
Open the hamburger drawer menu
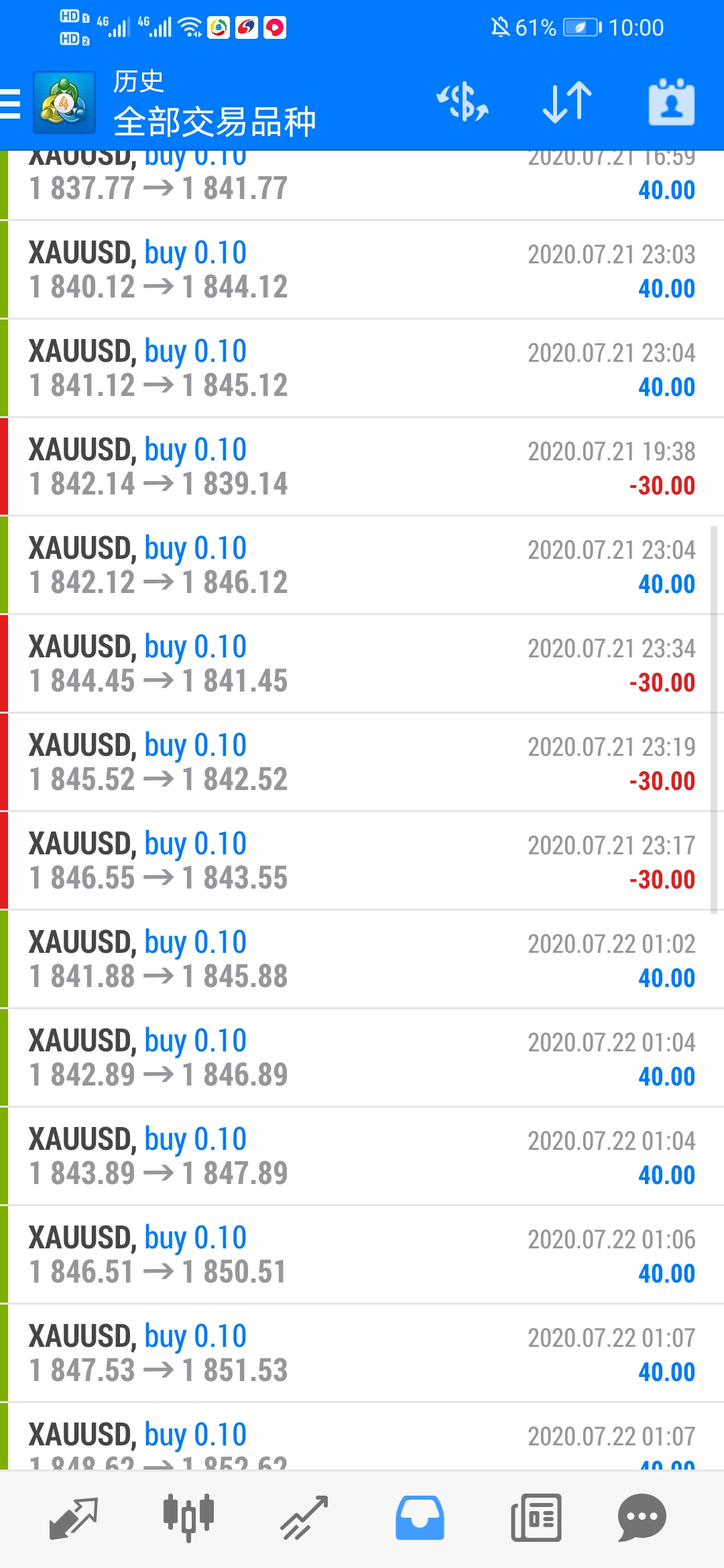[11, 104]
